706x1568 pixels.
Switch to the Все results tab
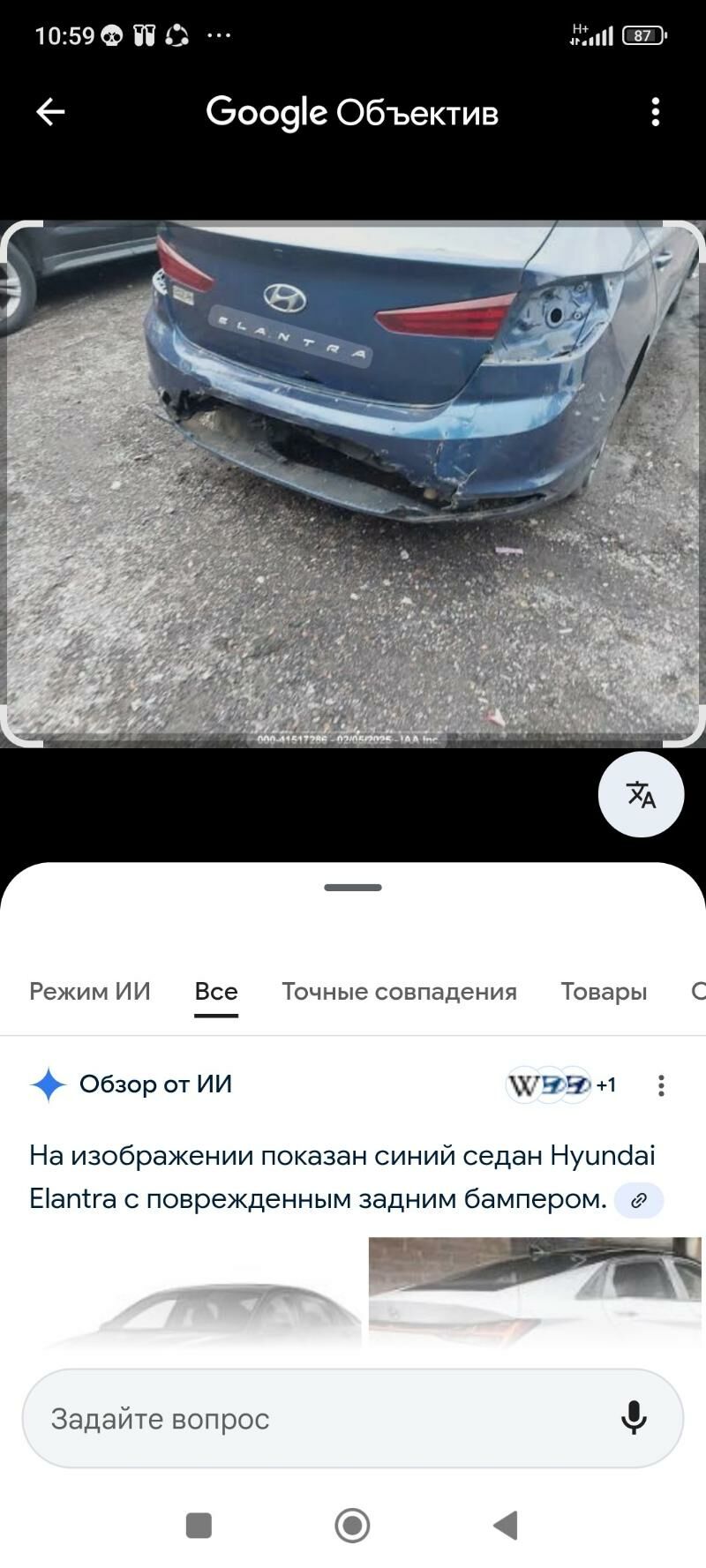pos(215,992)
